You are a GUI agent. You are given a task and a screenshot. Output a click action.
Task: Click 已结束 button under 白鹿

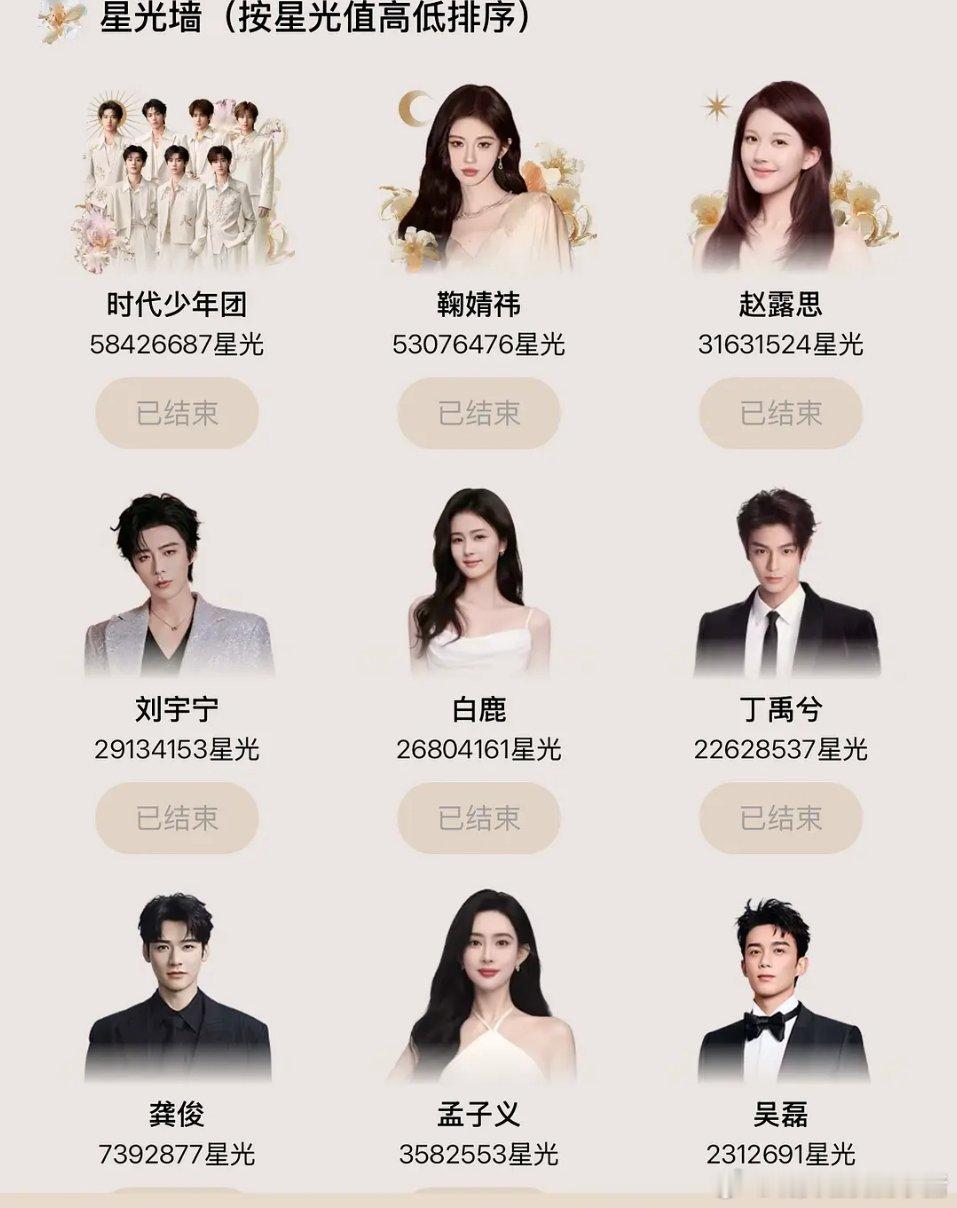478,818
